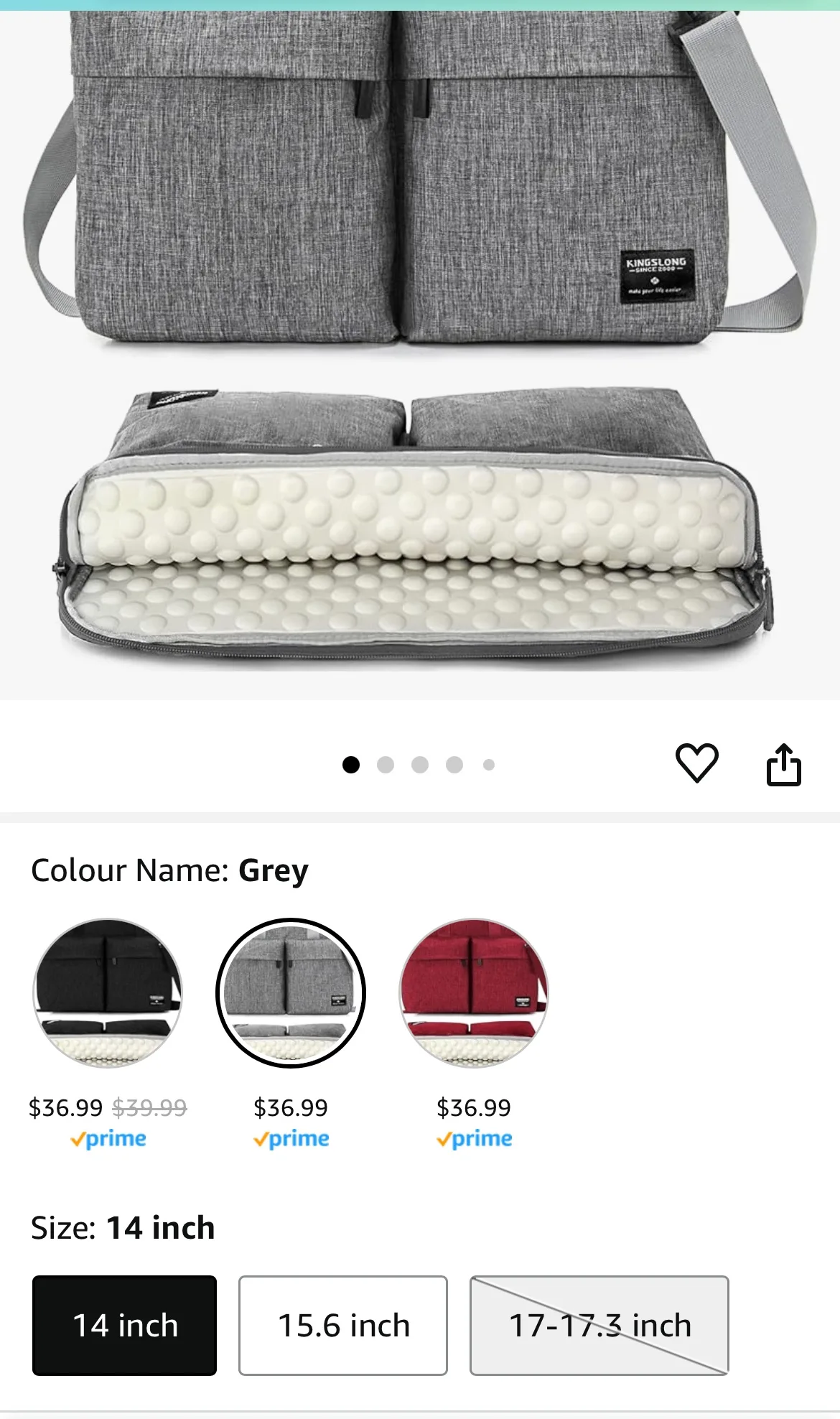The image size is (840, 1419).
Task: Reselect the 14 inch size option
Action: [x=124, y=1326]
